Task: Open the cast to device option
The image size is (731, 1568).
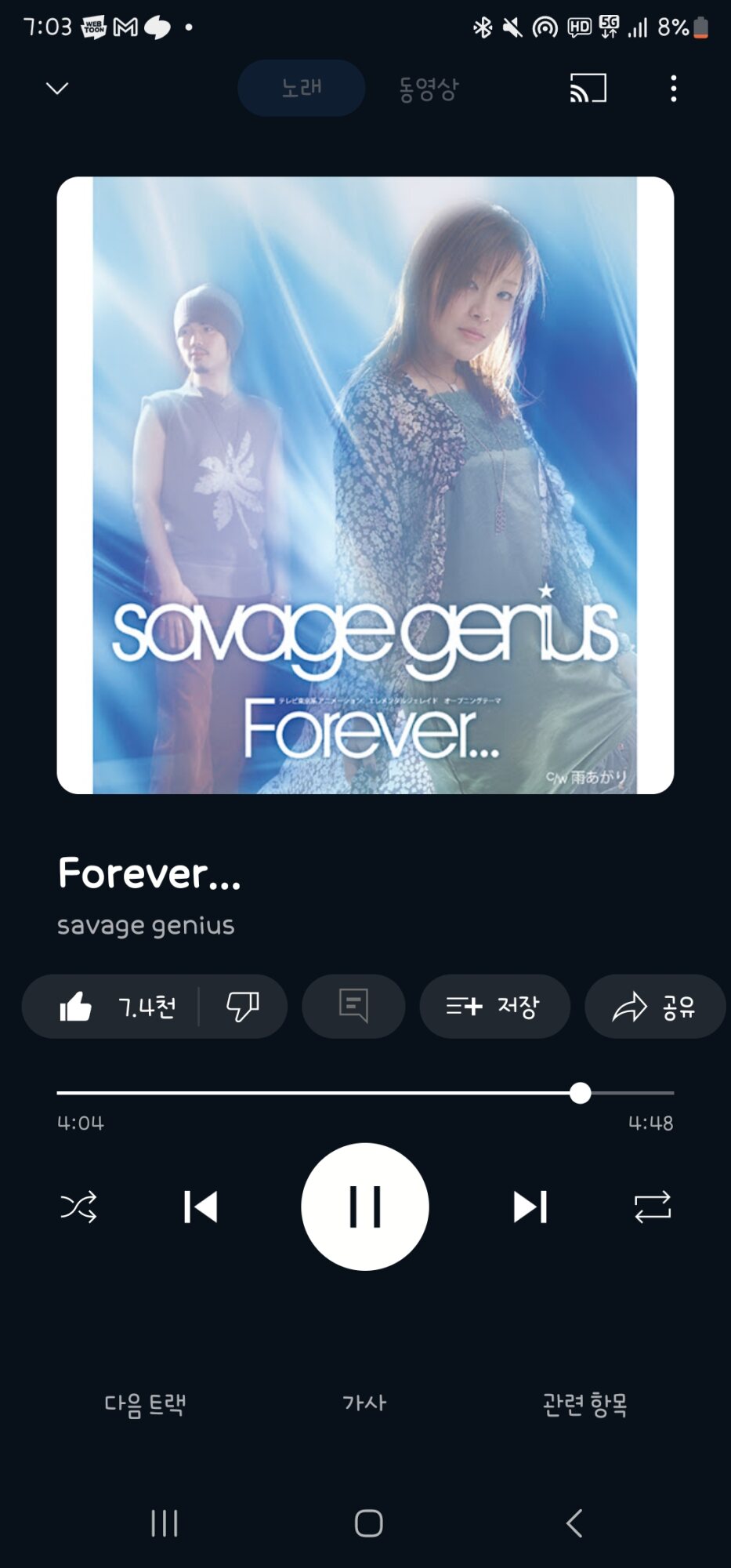Action: 588,89
